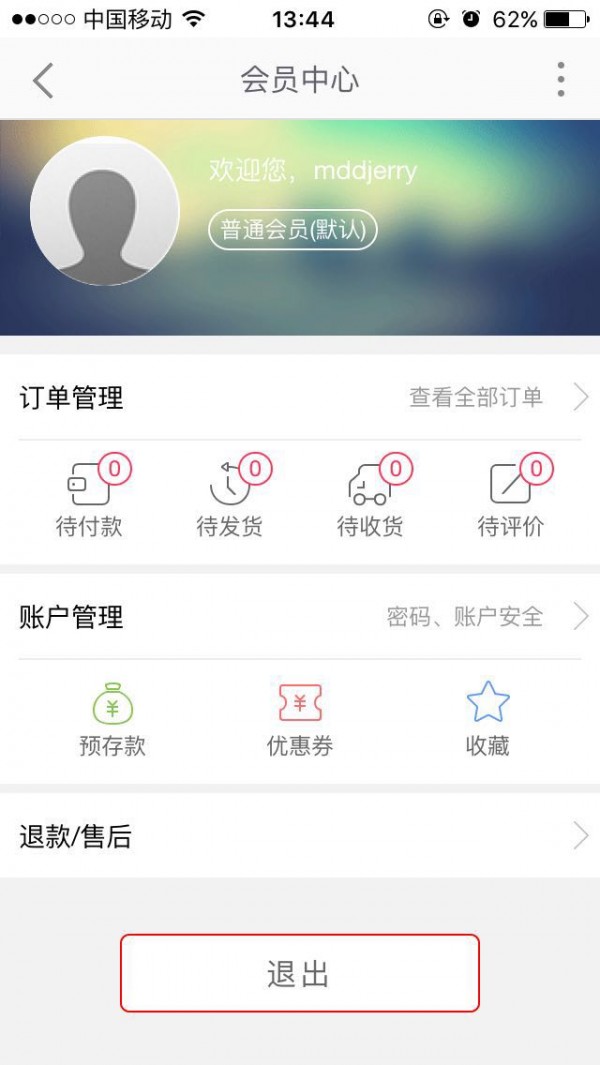Open 待付款 pending payment orders
This screenshot has width=600, height=1065.
(90, 500)
